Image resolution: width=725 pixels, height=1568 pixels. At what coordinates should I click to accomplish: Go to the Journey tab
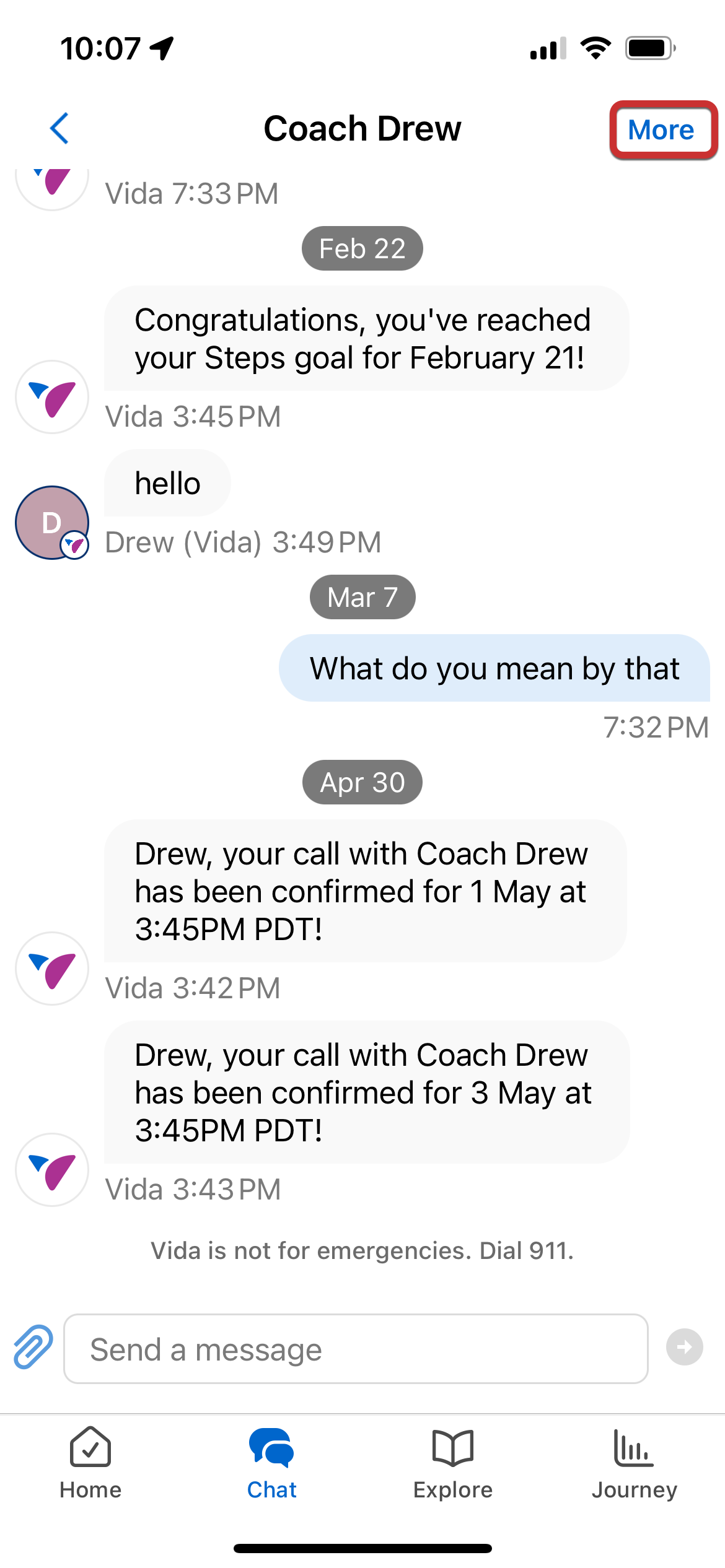click(x=634, y=1462)
